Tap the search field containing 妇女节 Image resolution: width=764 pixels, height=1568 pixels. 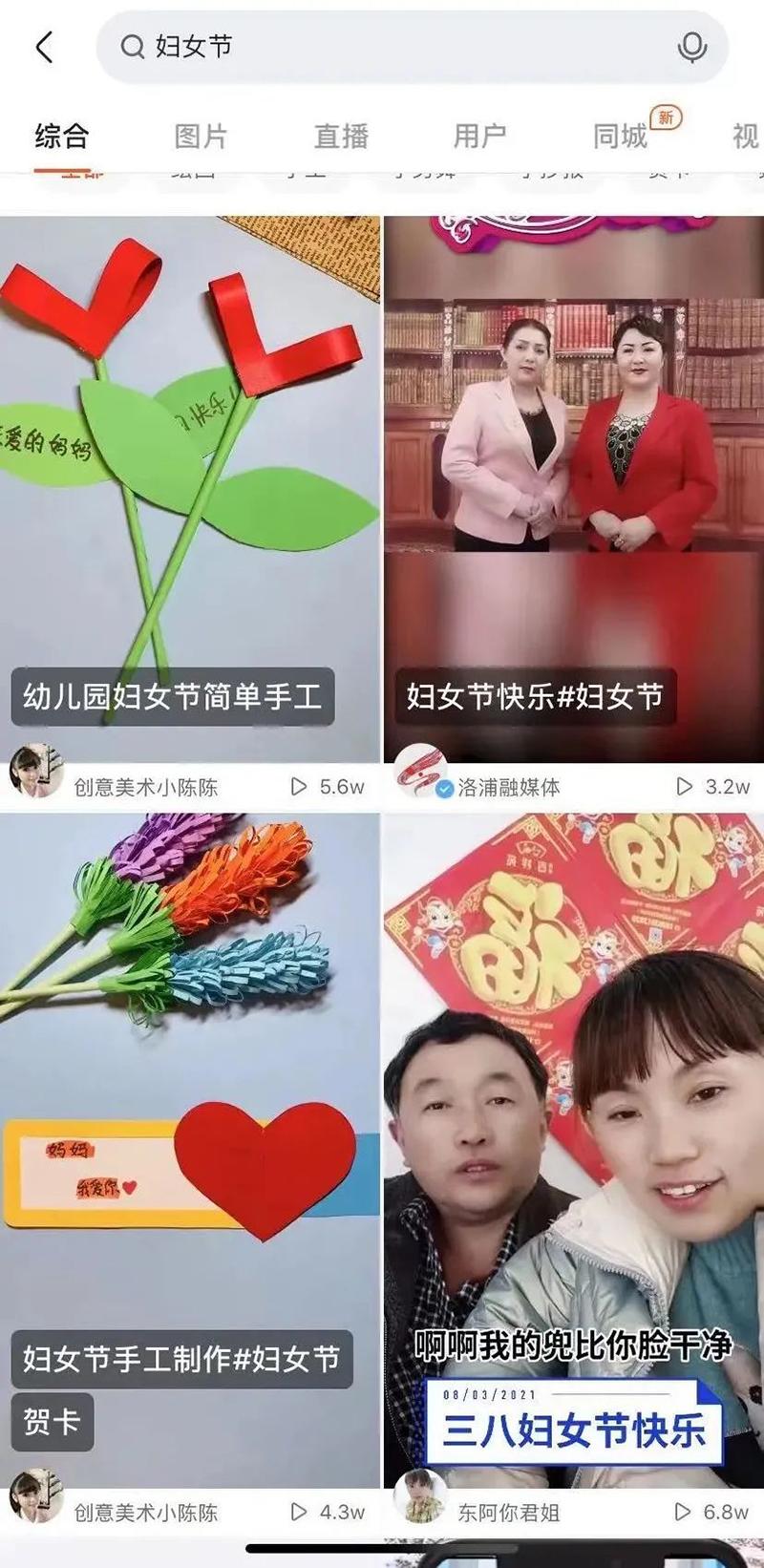382,47
